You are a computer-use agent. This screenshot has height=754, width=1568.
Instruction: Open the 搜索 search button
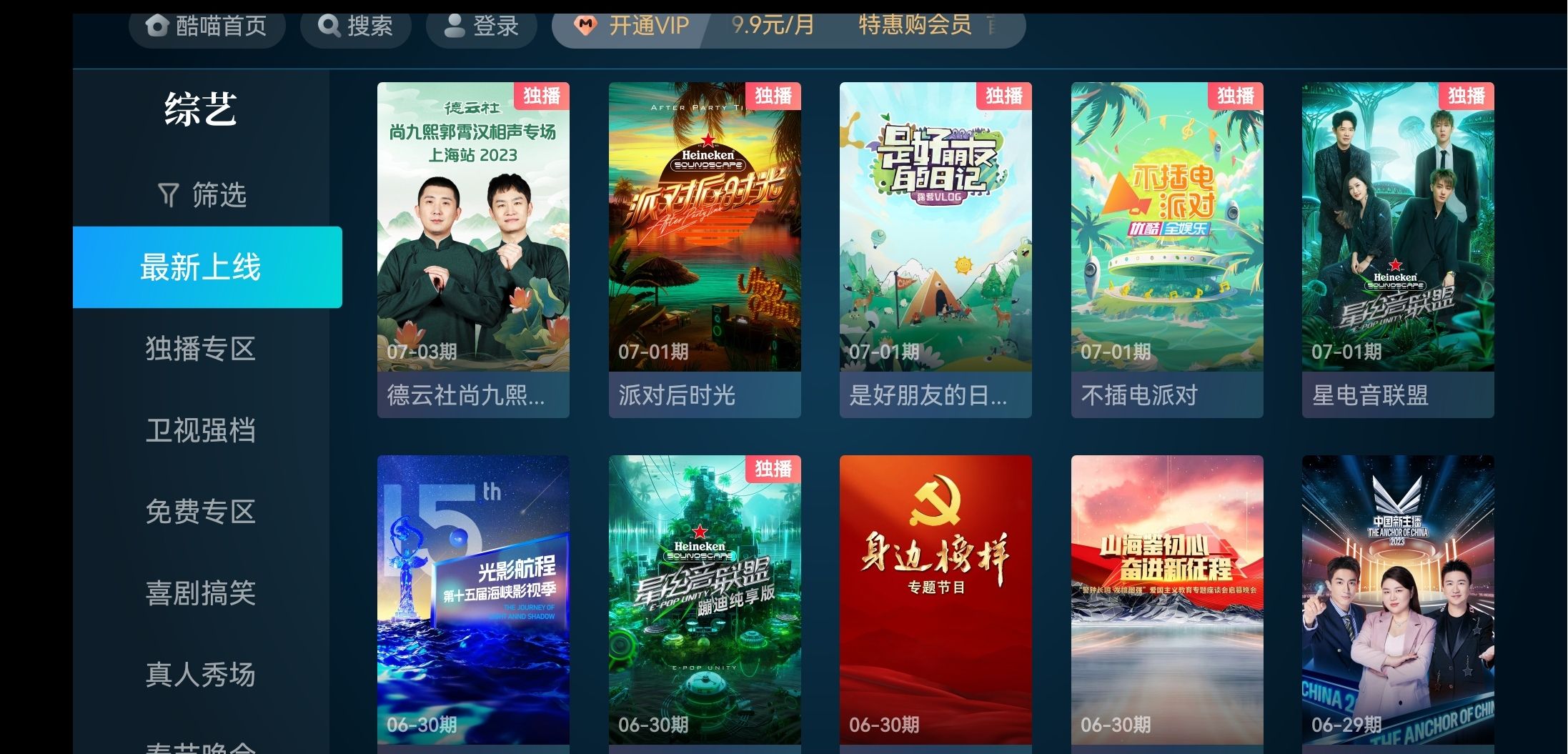tap(355, 26)
